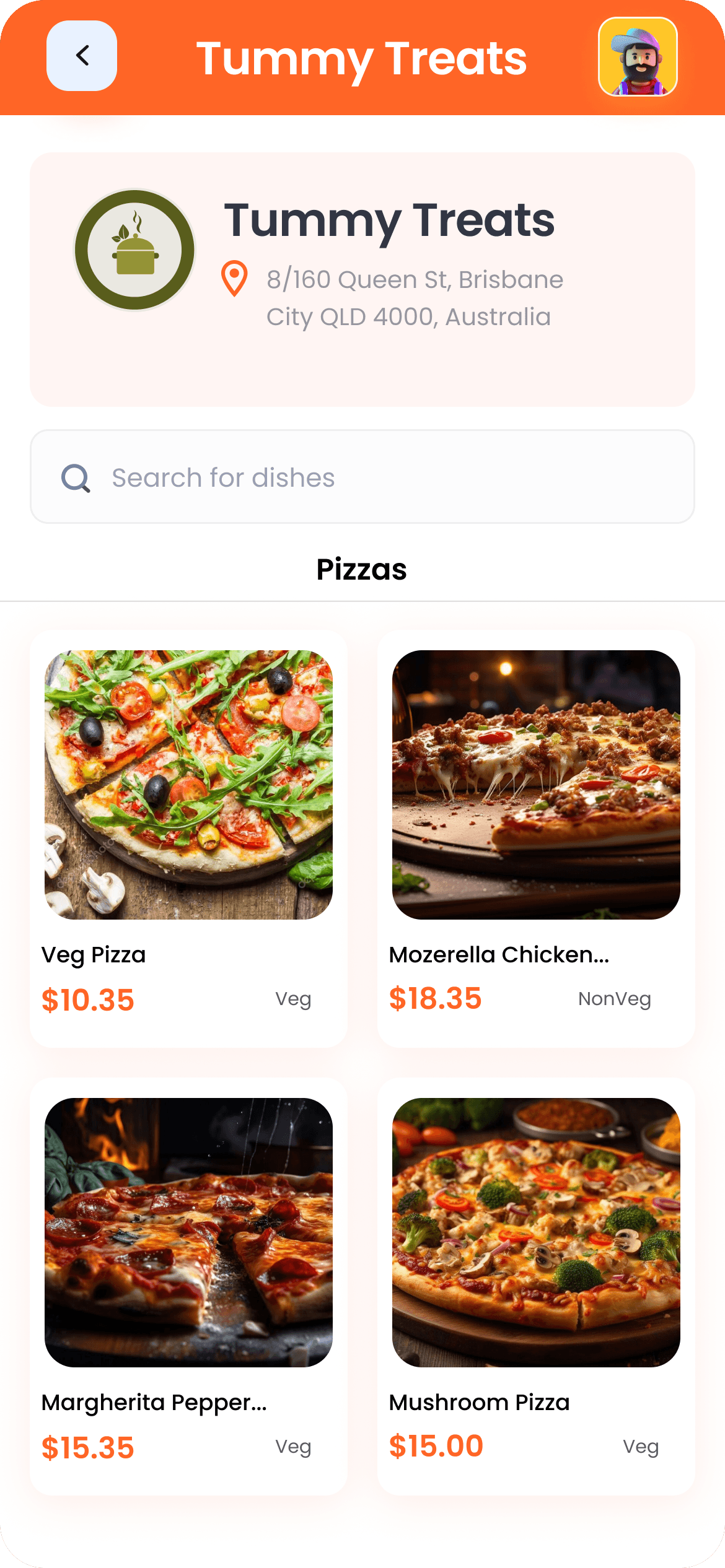Viewport: 725px width, 1568px height.
Task: Select the Margherita Pepper pizza card
Action: coord(188,1286)
